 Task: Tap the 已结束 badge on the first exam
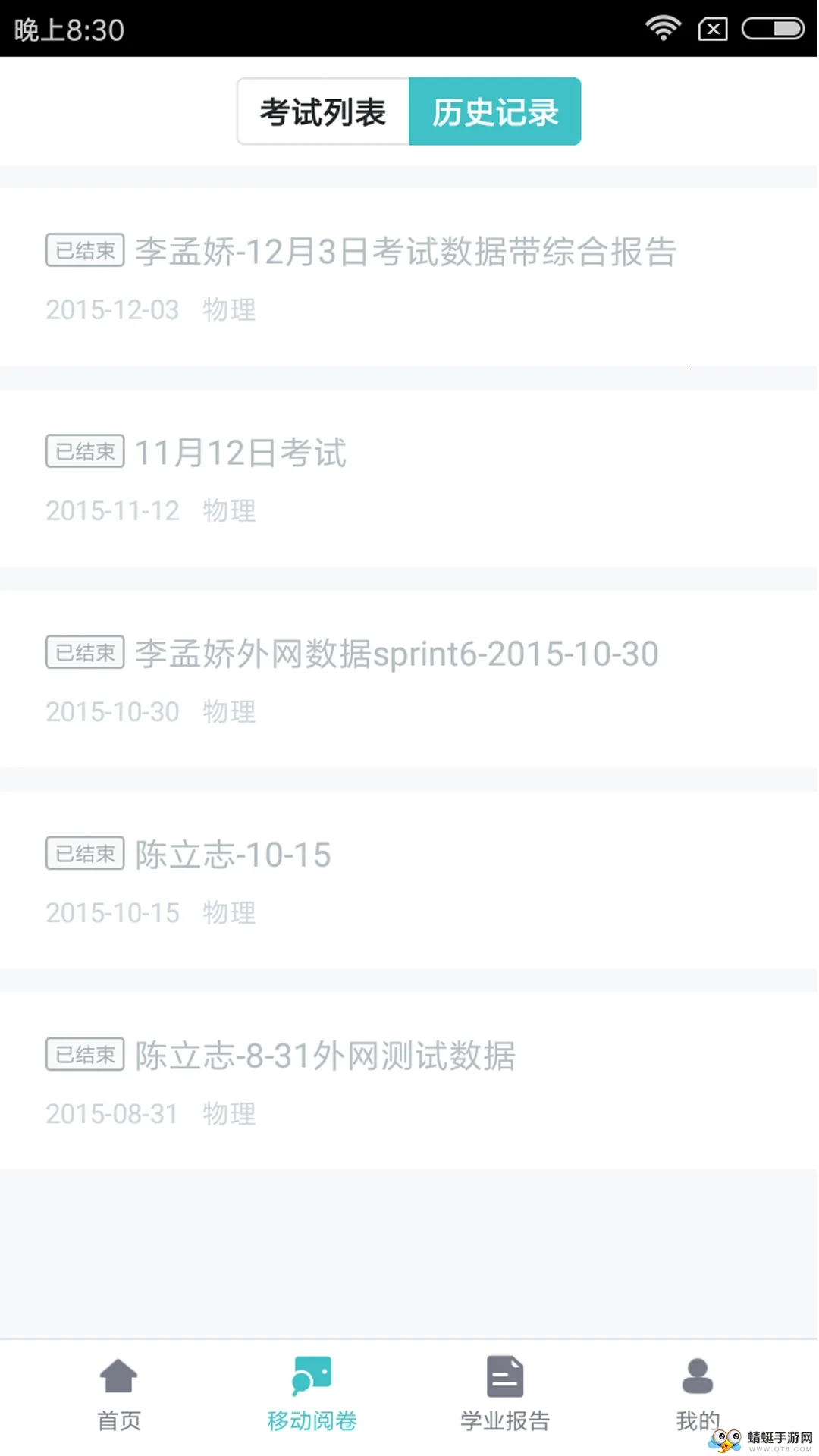point(83,250)
